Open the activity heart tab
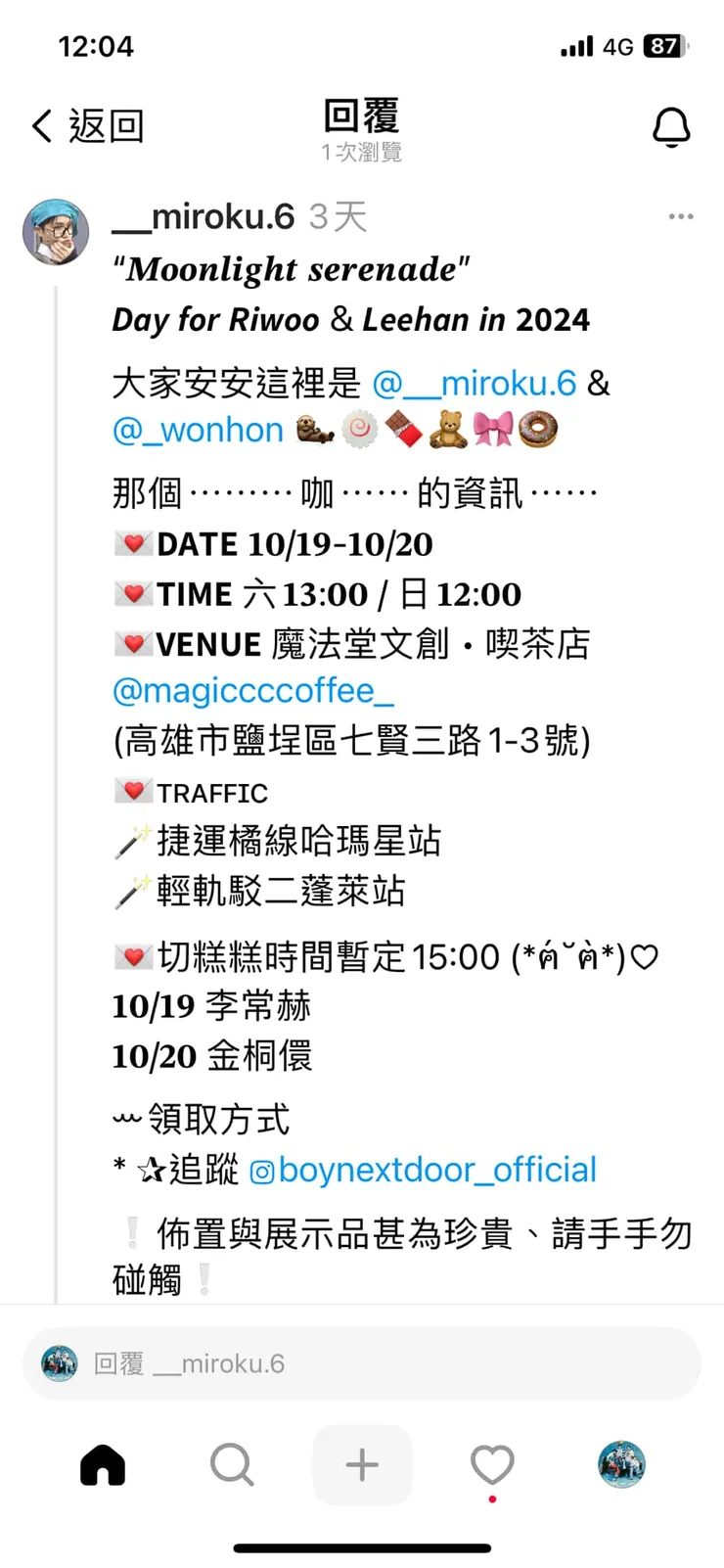The width and height of the screenshot is (724, 1568). (x=492, y=1465)
